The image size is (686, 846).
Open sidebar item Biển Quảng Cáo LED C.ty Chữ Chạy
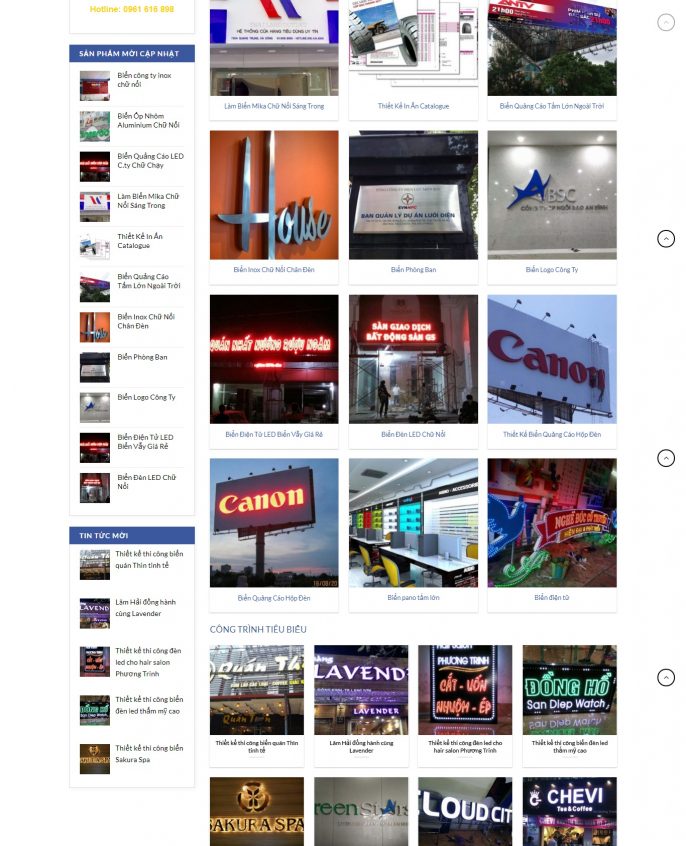point(150,161)
